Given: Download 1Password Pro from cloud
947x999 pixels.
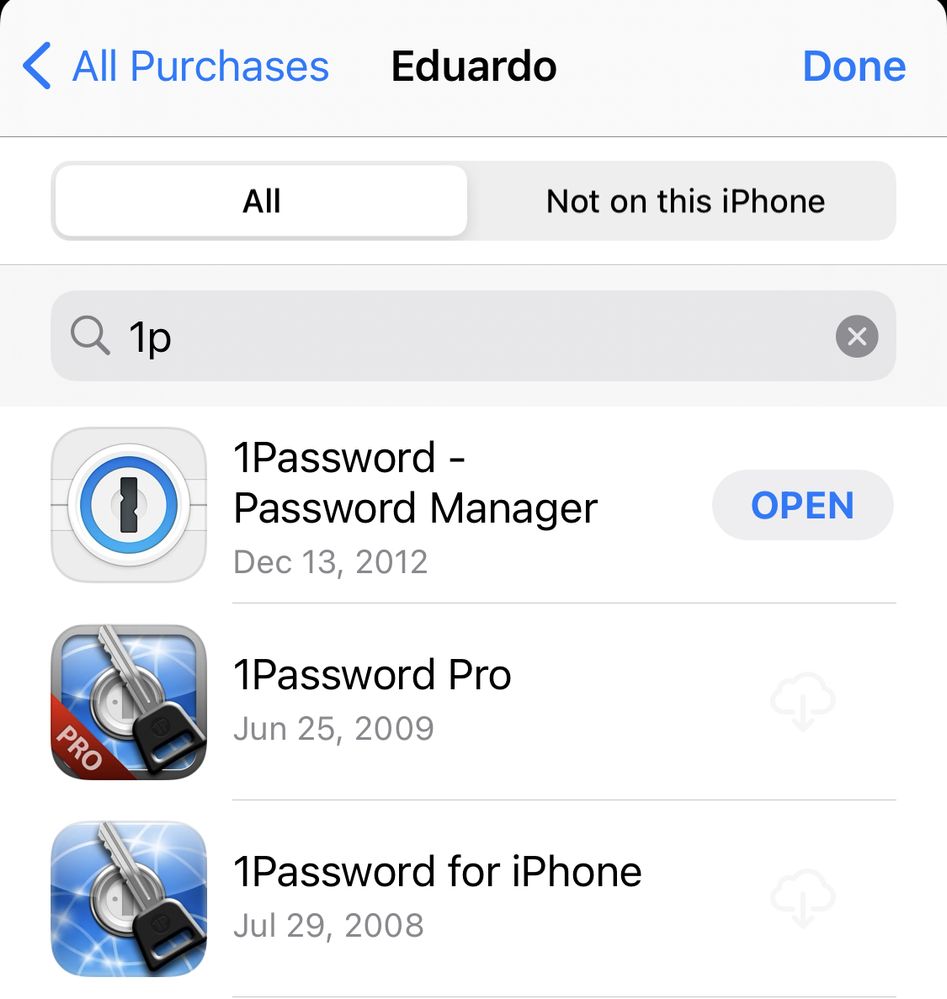Looking at the screenshot, I should [x=802, y=700].
